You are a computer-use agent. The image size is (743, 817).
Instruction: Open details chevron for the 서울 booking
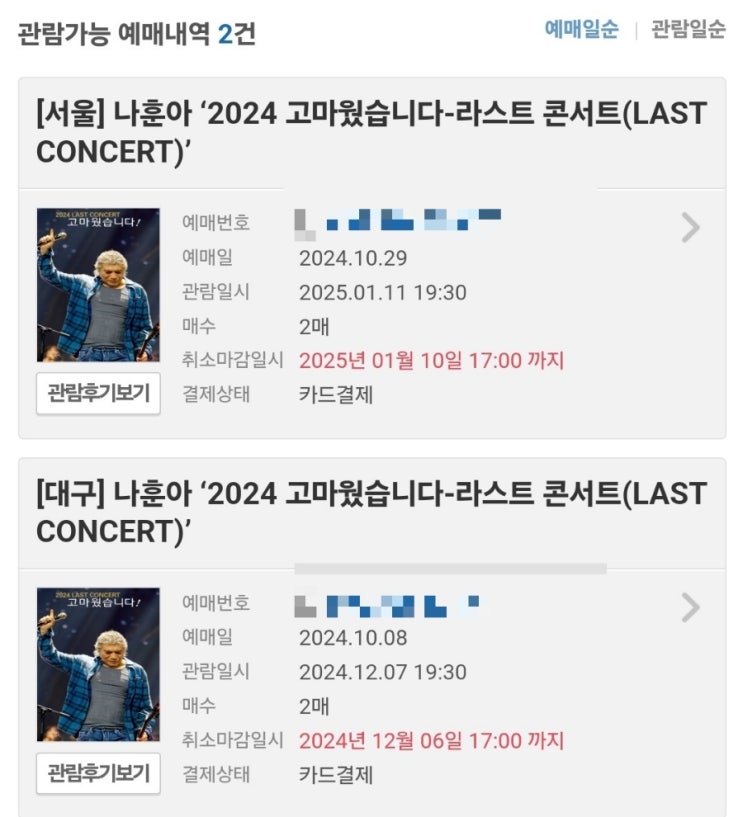click(x=690, y=228)
